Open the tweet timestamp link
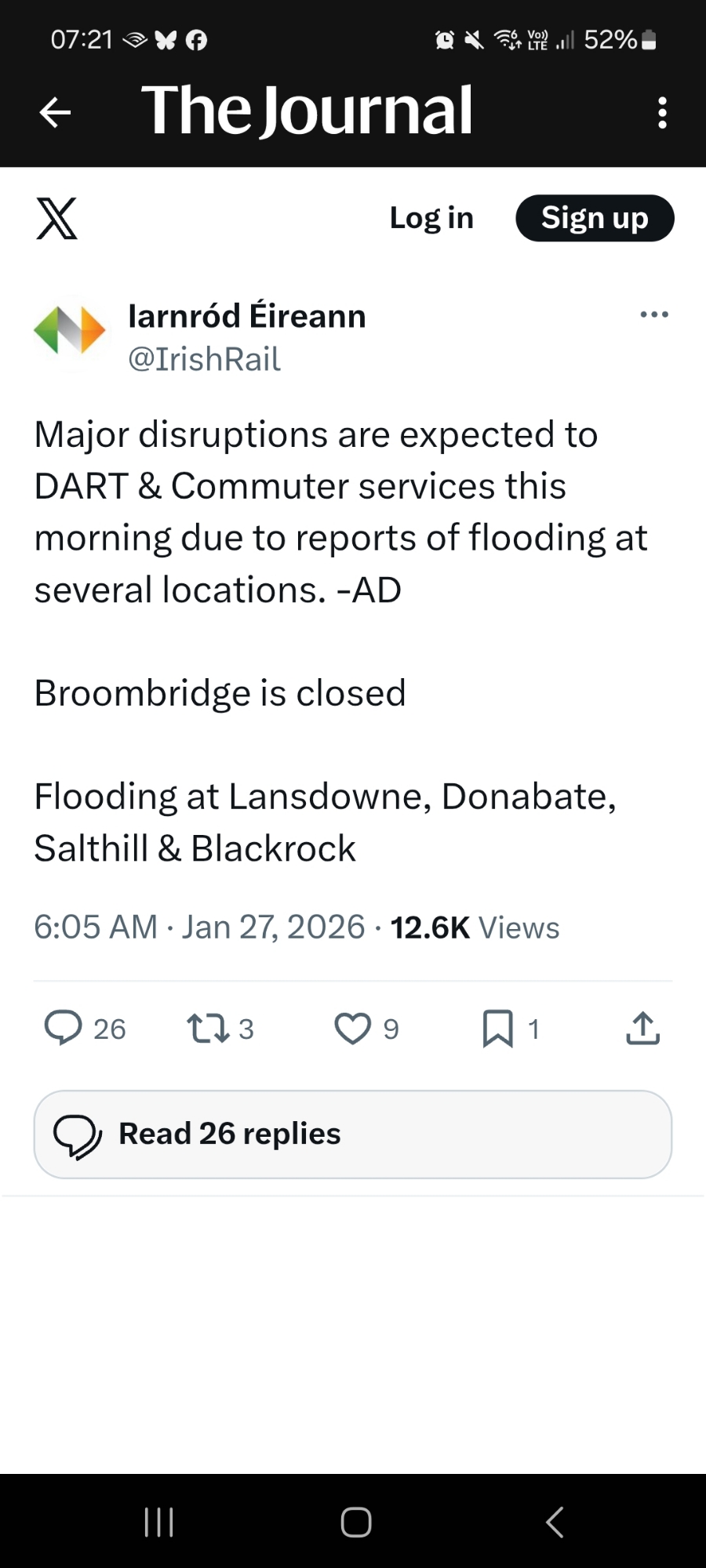The height and width of the screenshot is (1568, 706). 199,927
